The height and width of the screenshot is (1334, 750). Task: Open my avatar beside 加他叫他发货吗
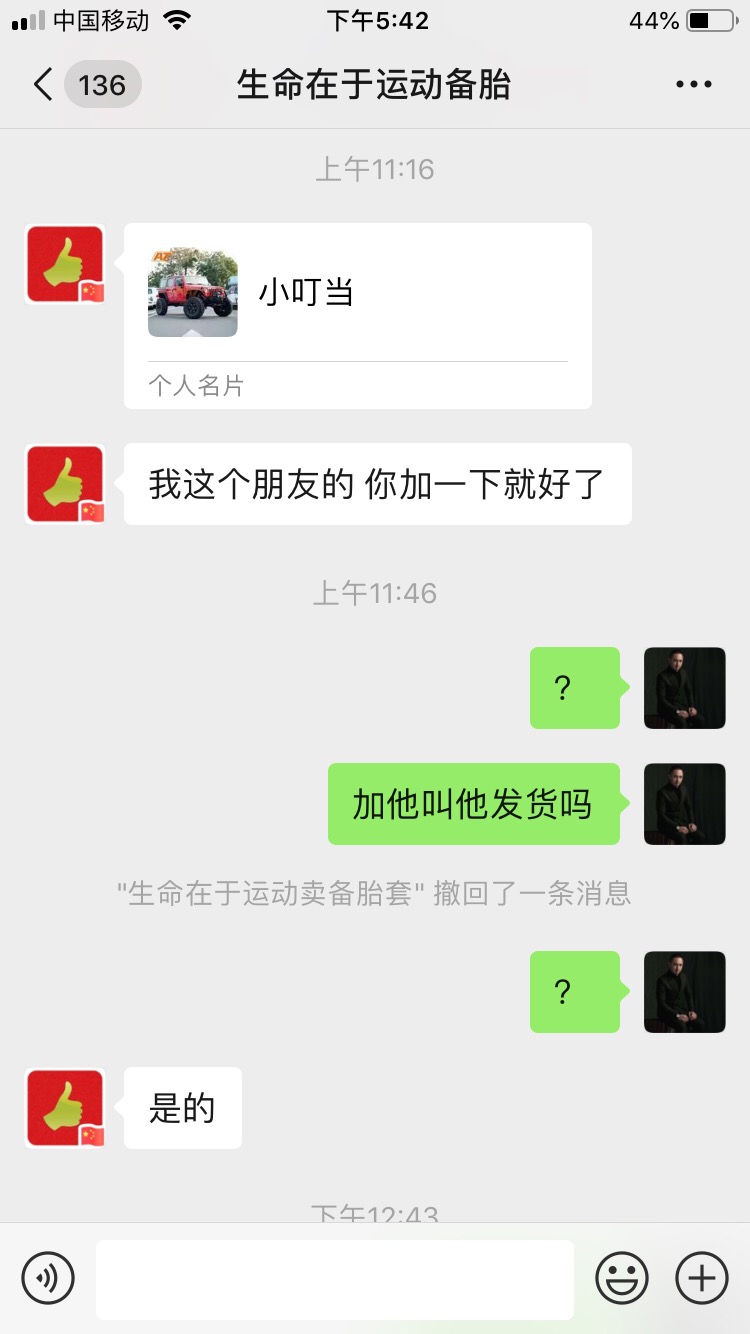684,804
